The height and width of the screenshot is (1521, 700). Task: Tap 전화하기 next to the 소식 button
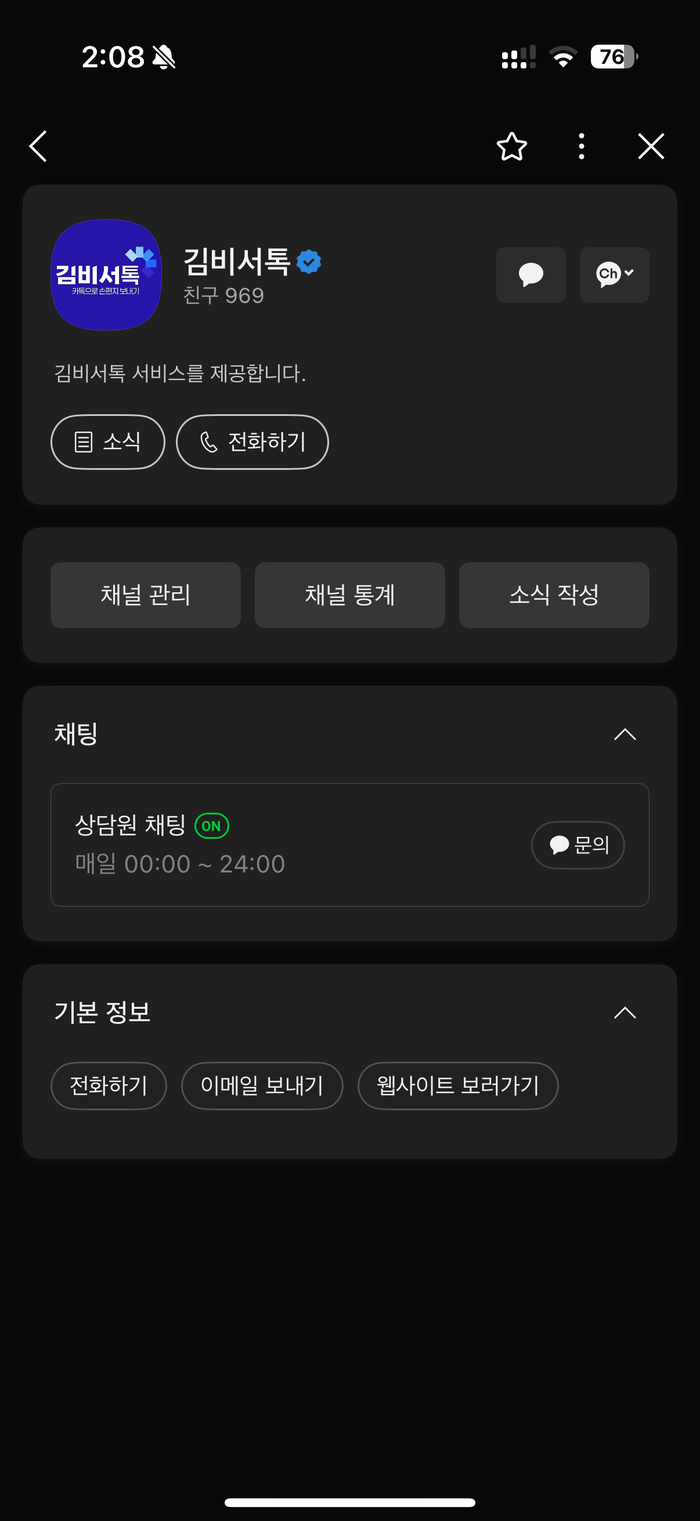(252, 442)
